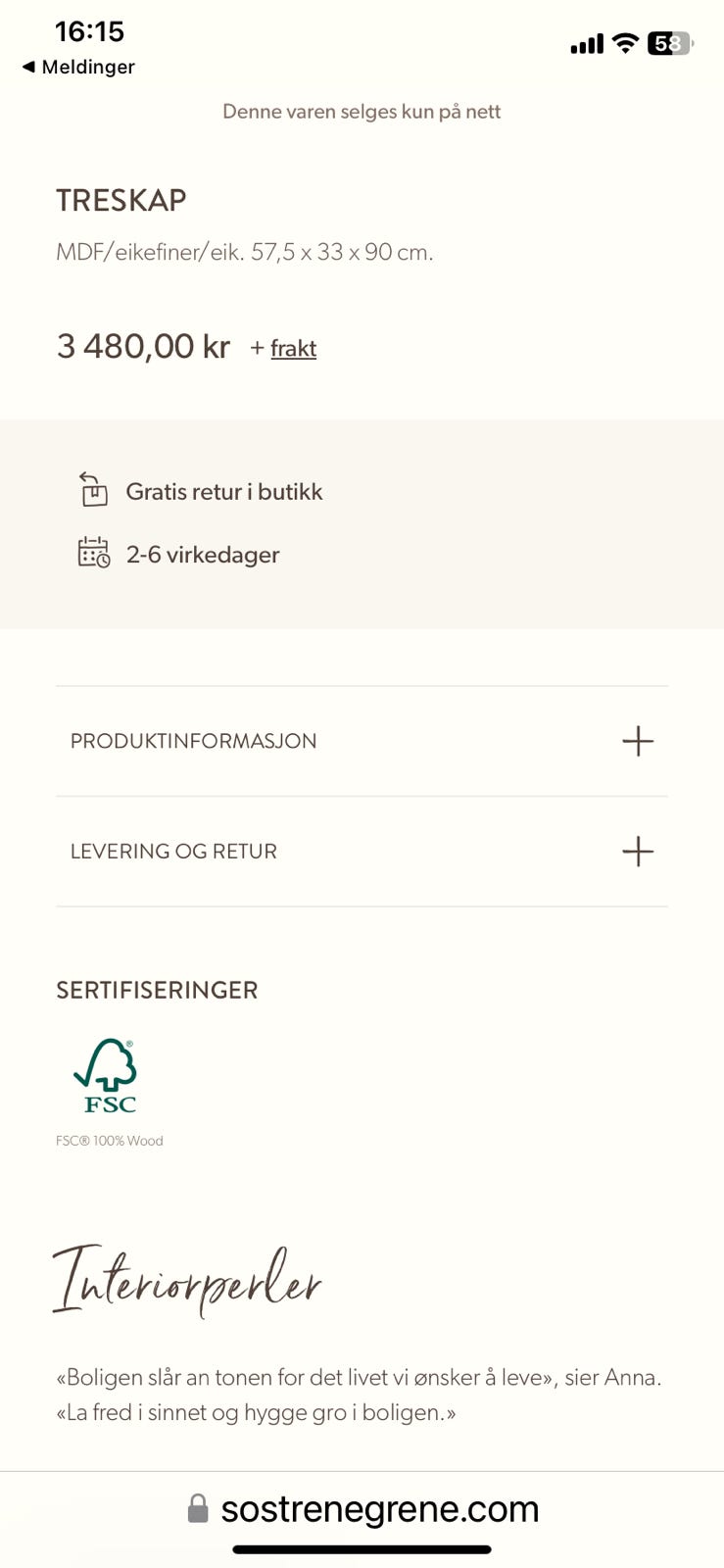Click the plus next to PRODUKTINFORMASJON
This screenshot has width=724, height=1568.
(638, 742)
